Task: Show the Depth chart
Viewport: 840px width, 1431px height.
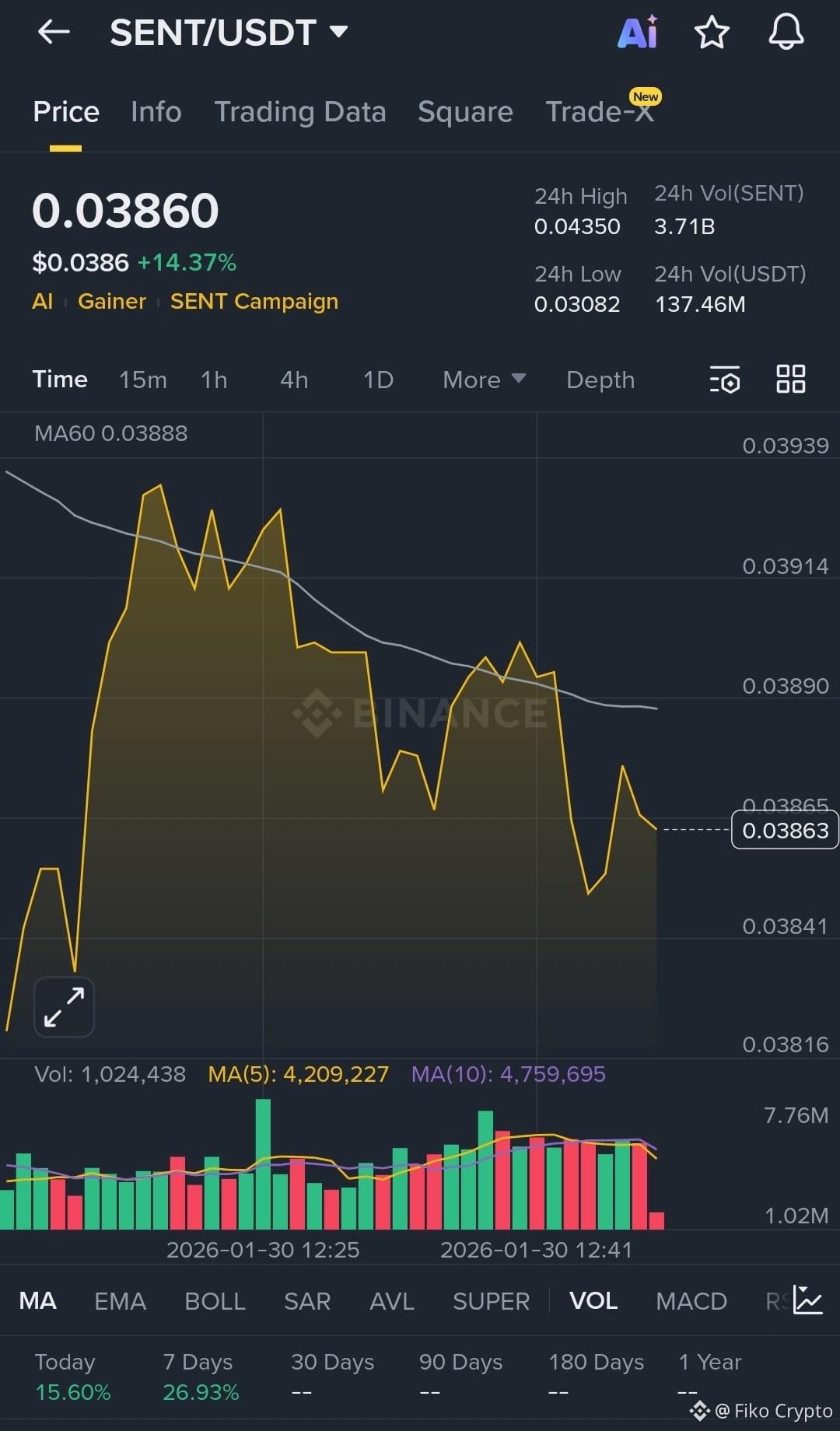Action: click(x=600, y=380)
